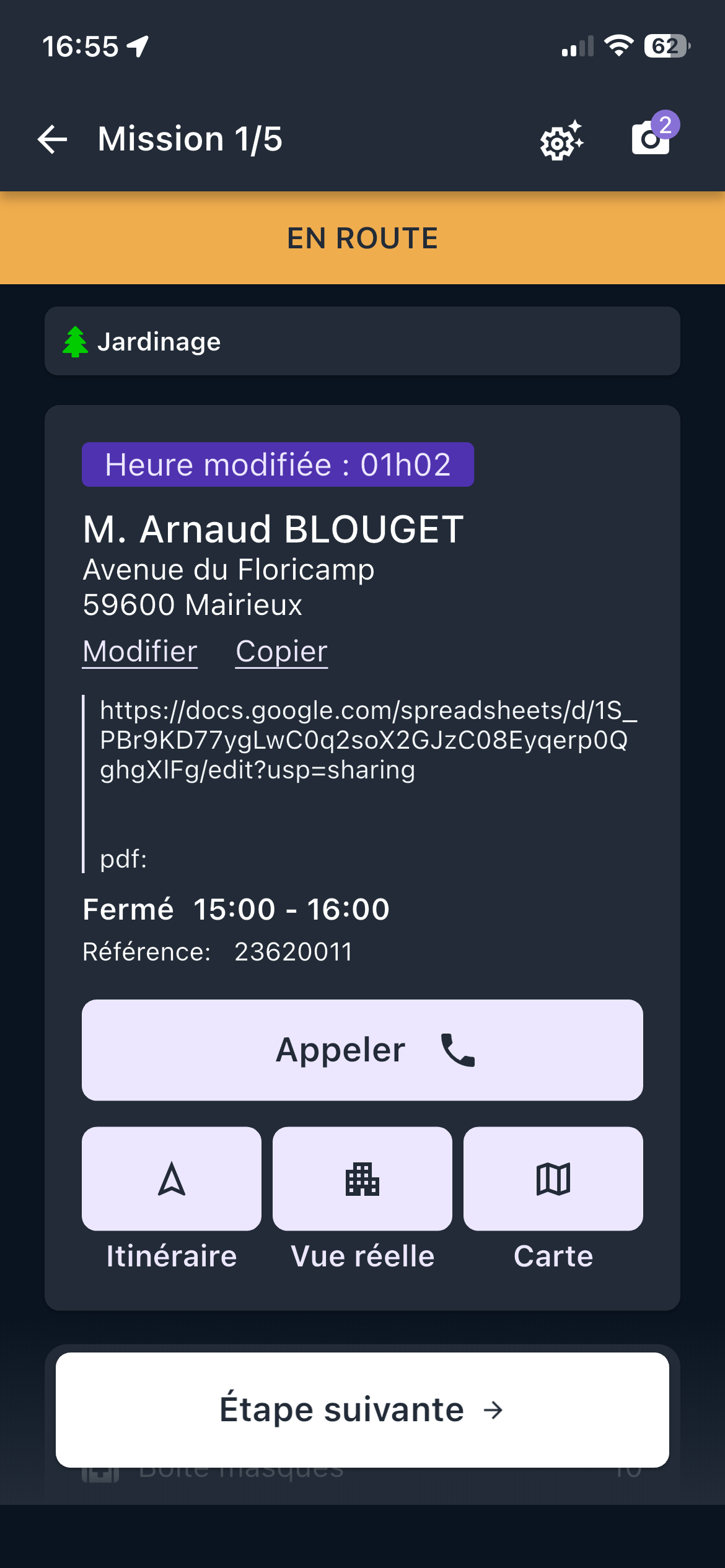This screenshot has width=725, height=1568.
Task: Copy the address with Copier
Action: (x=281, y=651)
